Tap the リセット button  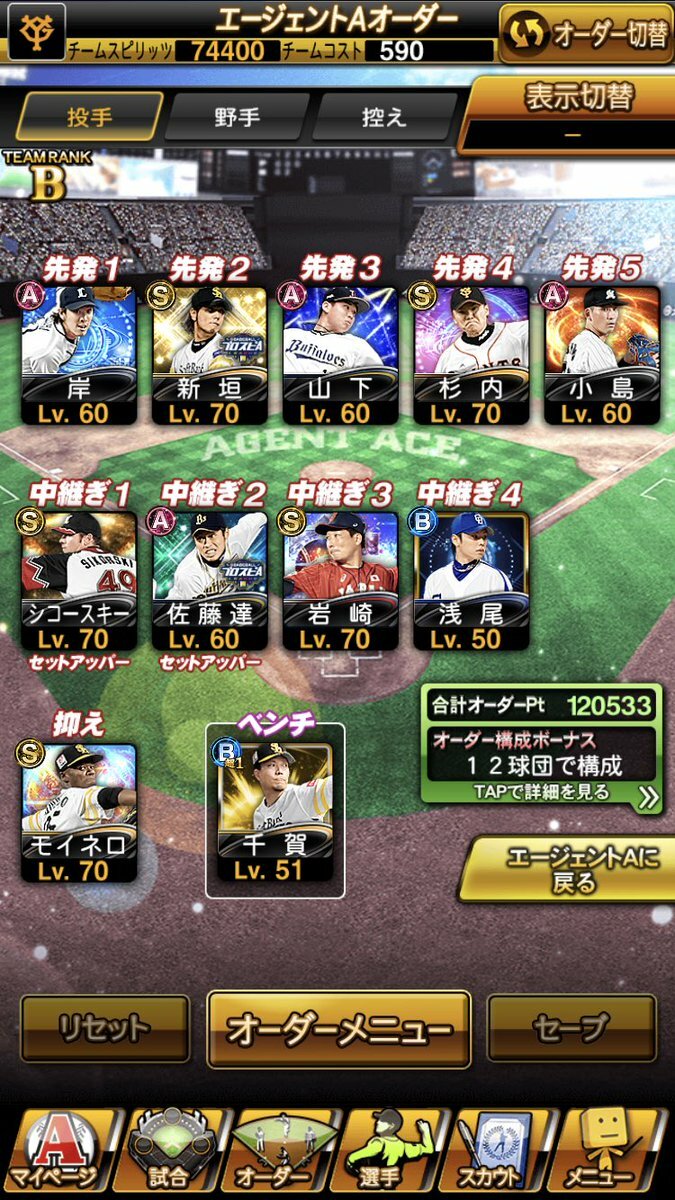click(x=104, y=1028)
